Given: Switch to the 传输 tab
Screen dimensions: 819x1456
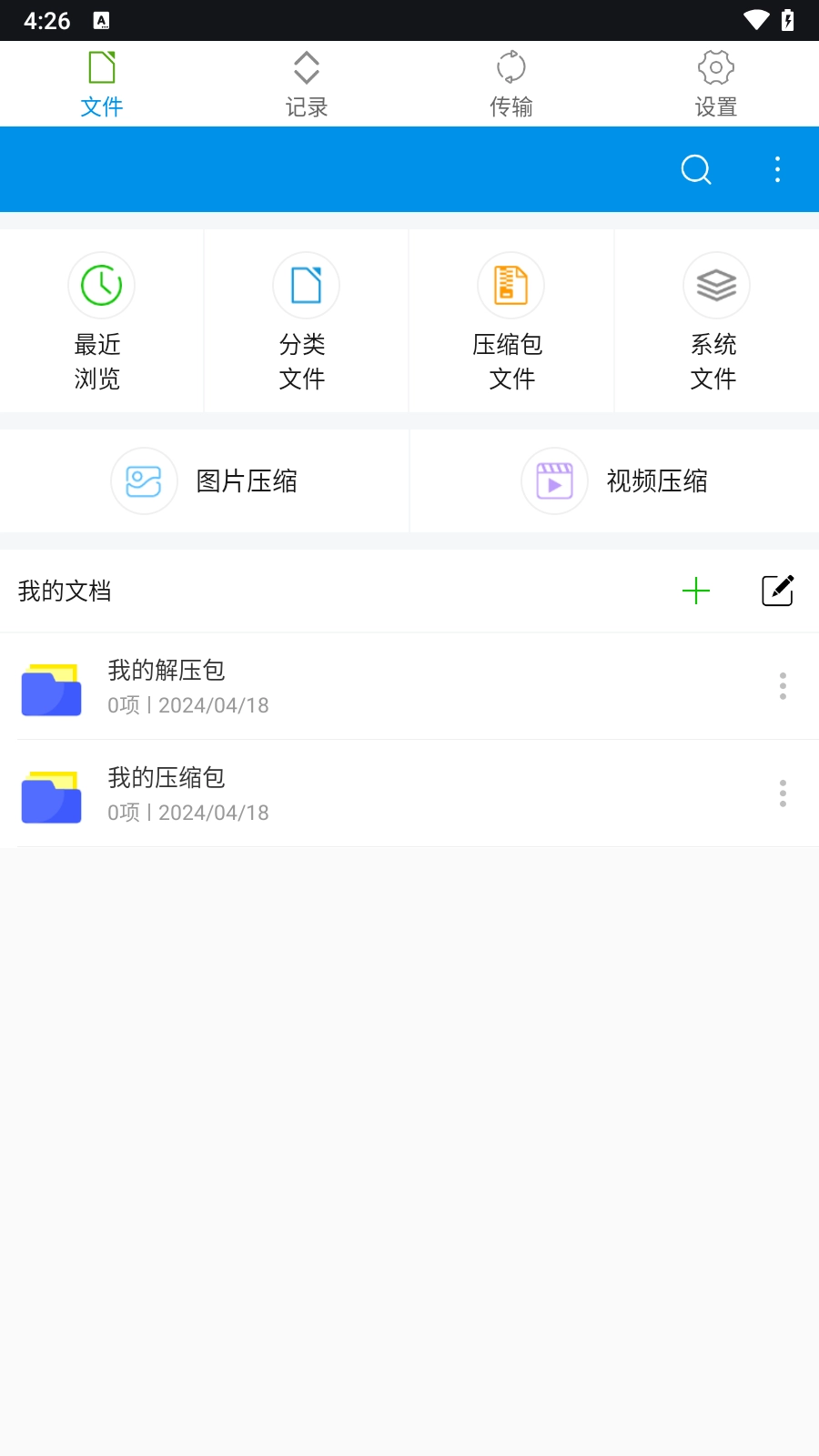Looking at the screenshot, I should point(511,82).
